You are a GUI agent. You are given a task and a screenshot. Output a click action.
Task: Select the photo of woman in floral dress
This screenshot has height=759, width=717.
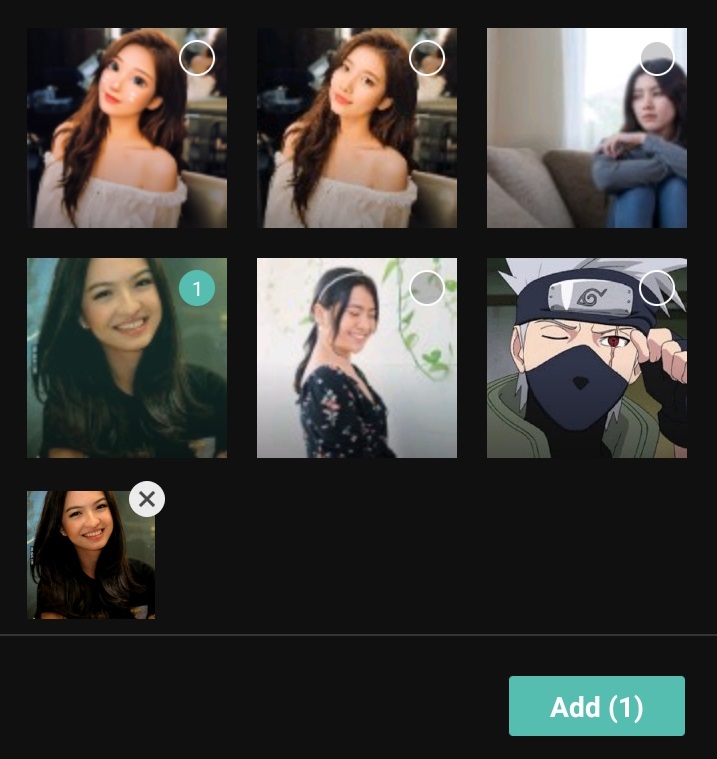click(x=427, y=289)
